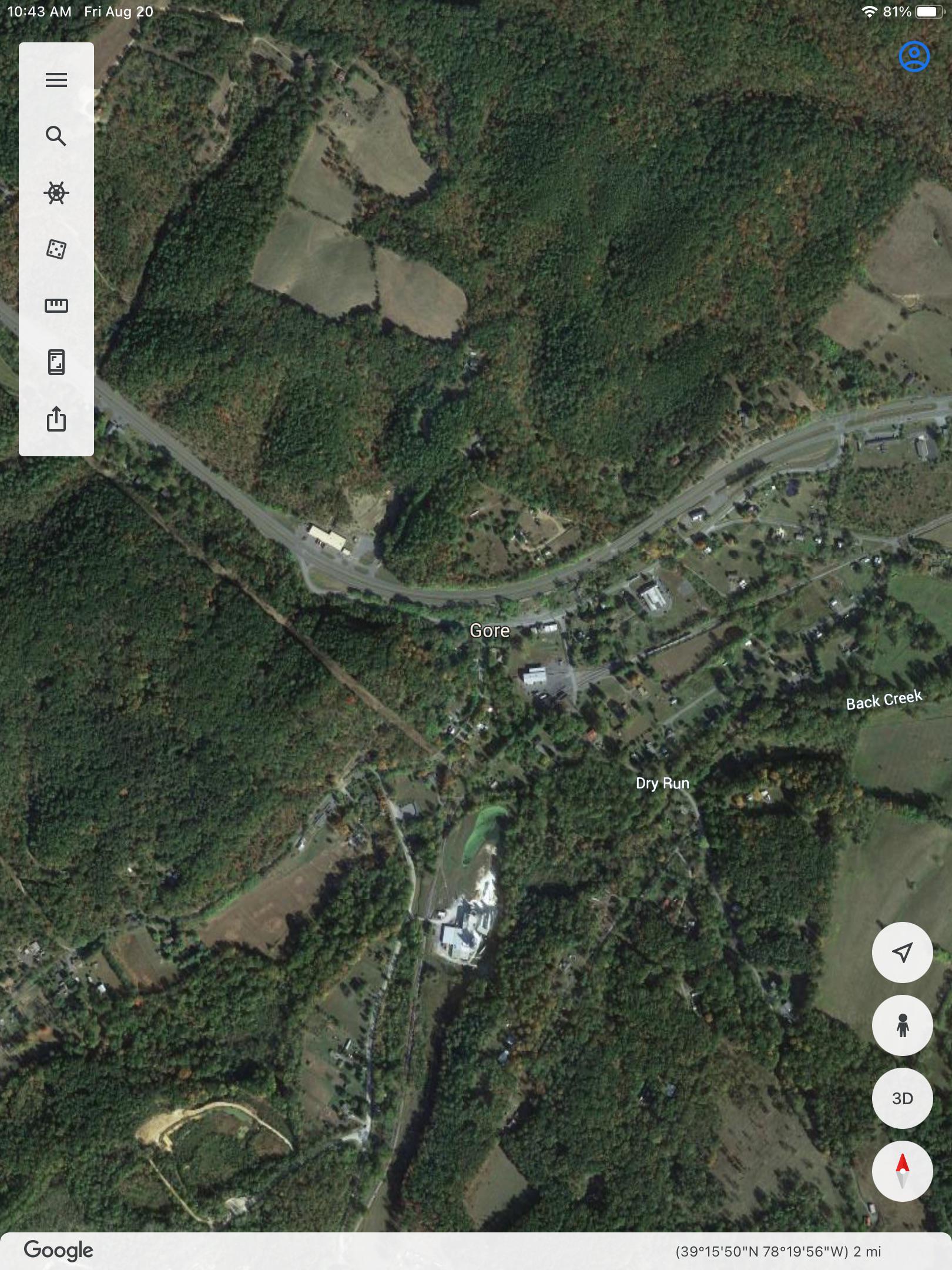Reset the compass to north

point(902,1171)
